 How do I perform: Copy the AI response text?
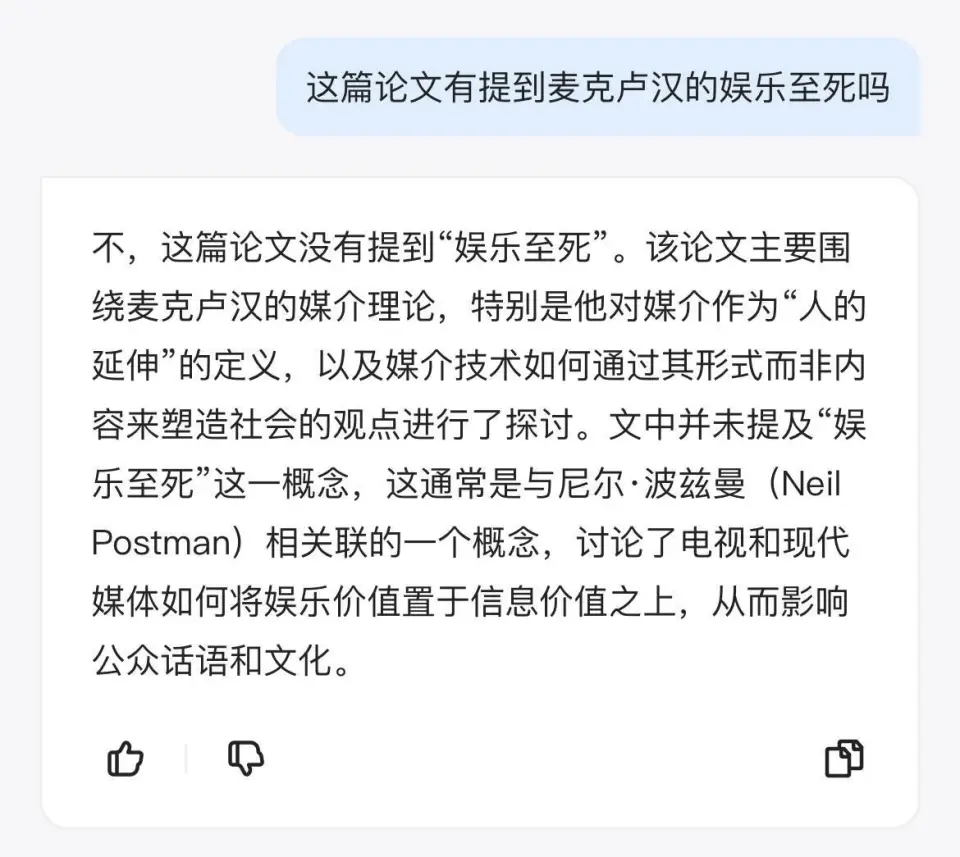click(844, 759)
